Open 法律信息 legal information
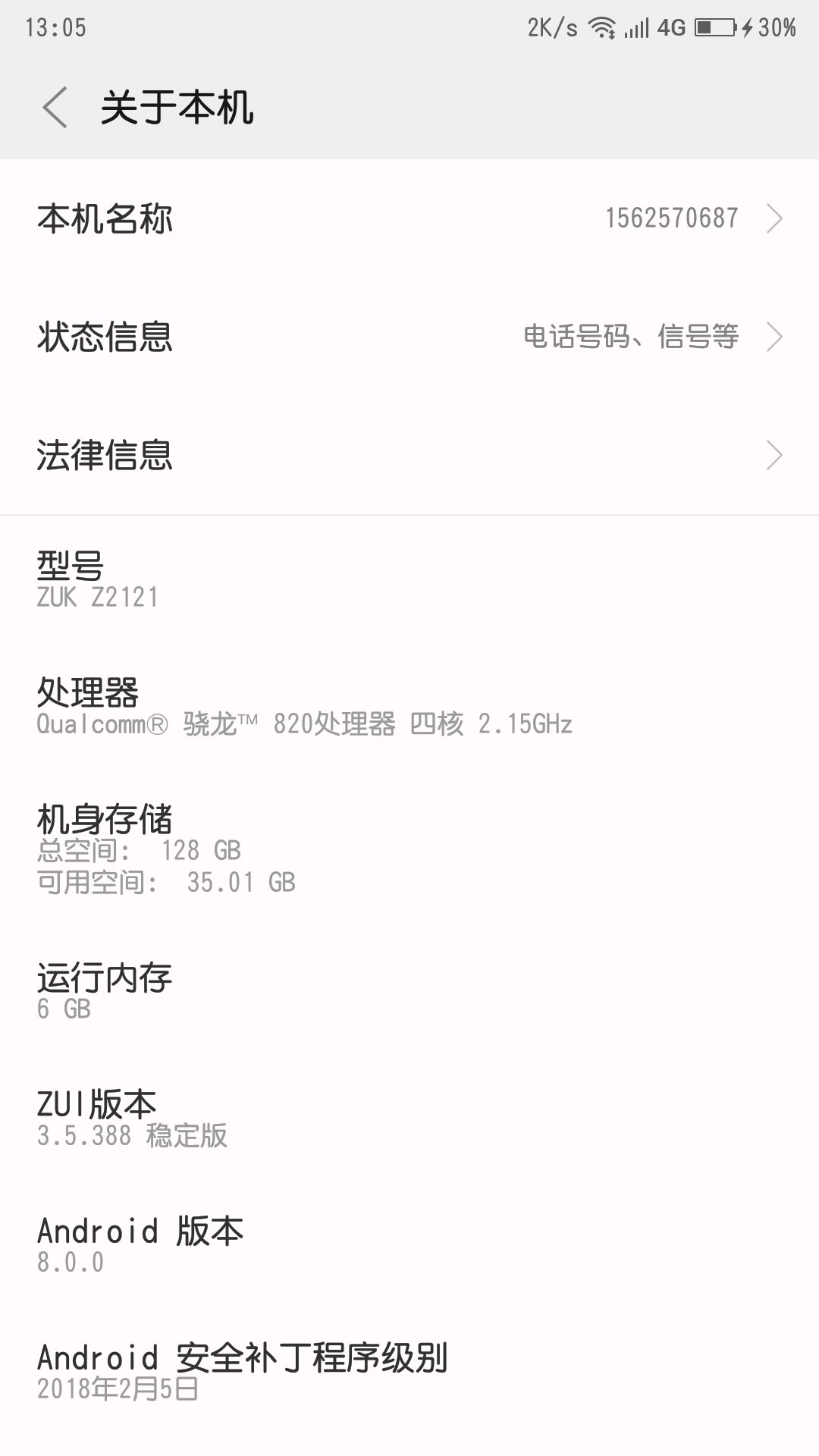 (409, 455)
